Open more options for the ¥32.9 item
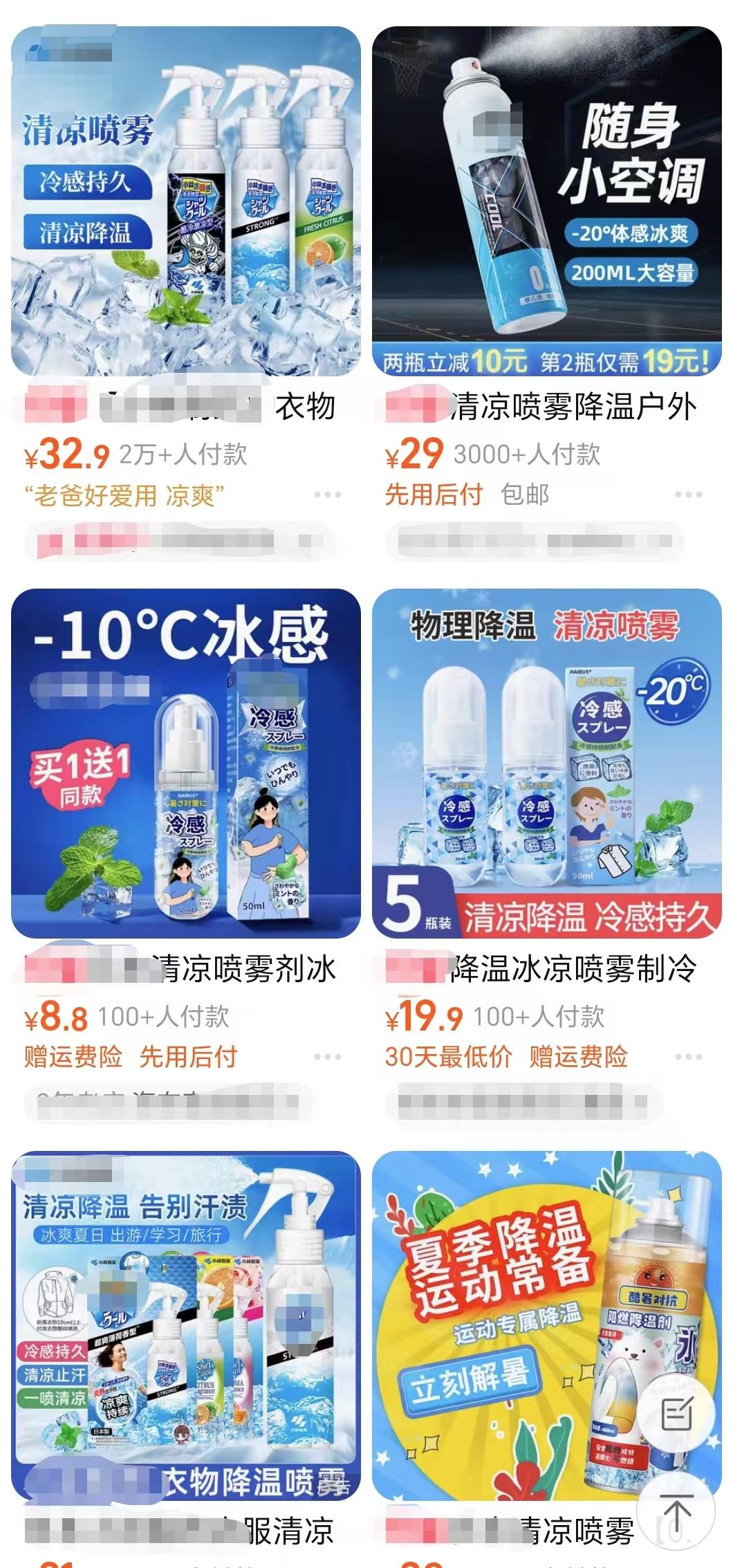The image size is (733, 1568). (327, 495)
